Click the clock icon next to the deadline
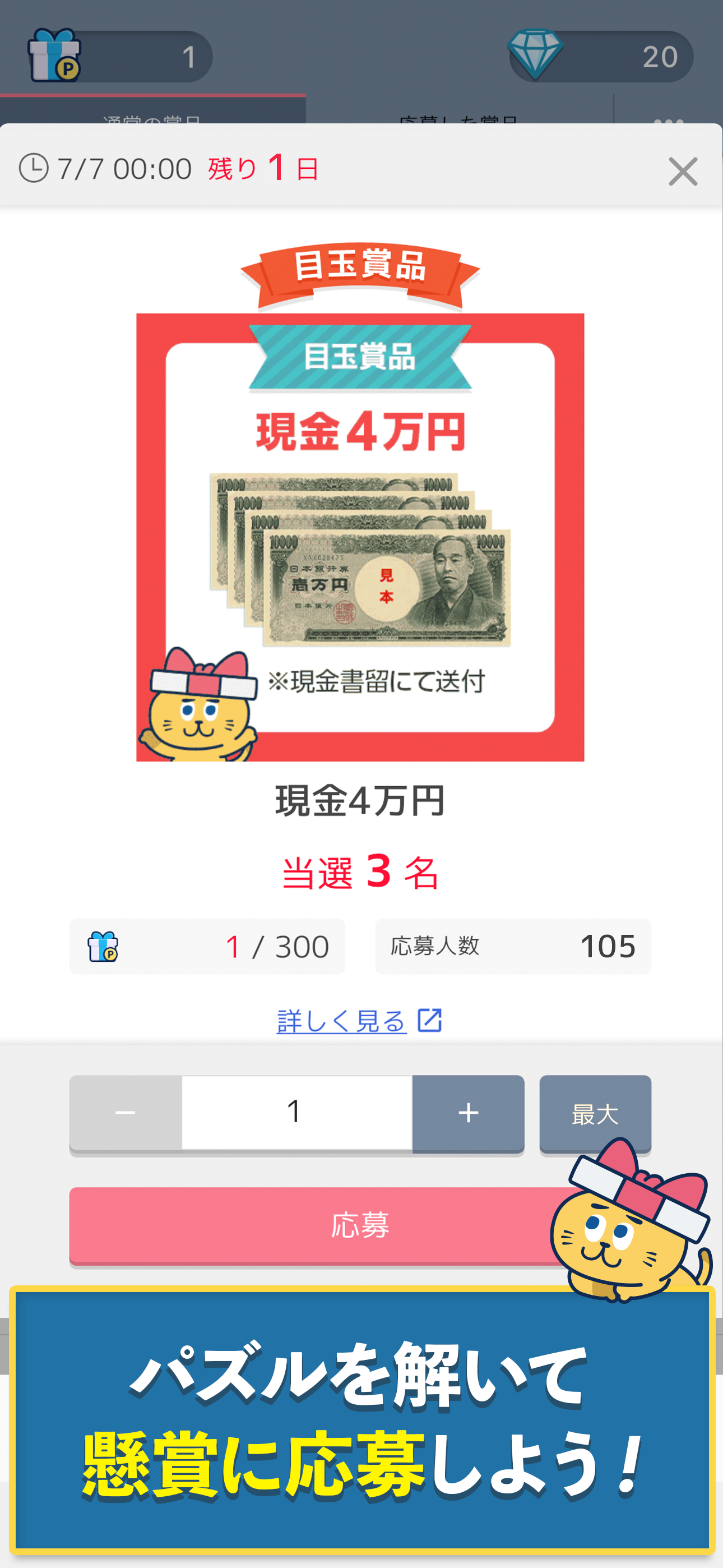The image size is (723, 1568). pyautogui.click(x=34, y=170)
